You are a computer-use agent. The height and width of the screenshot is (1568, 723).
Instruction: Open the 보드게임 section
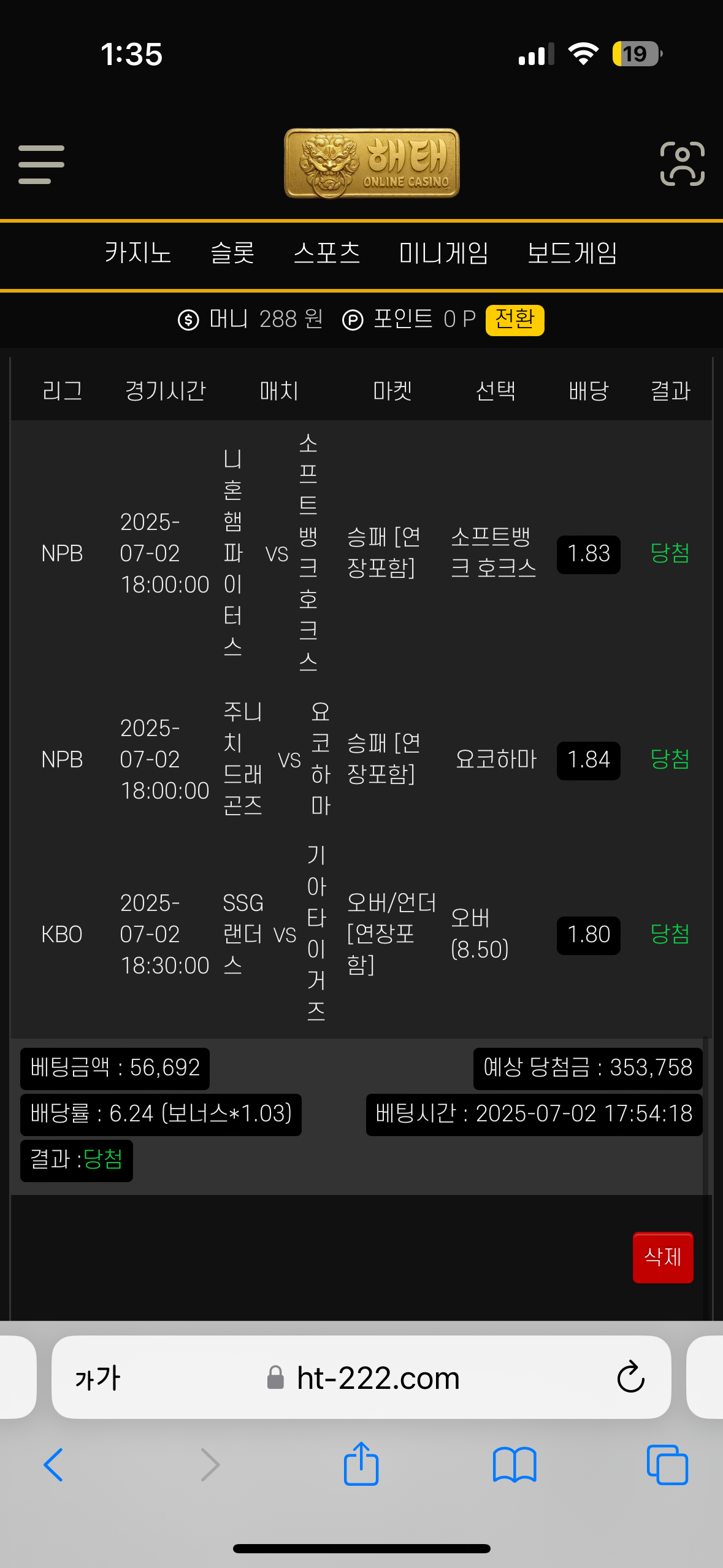pos(572,253)
